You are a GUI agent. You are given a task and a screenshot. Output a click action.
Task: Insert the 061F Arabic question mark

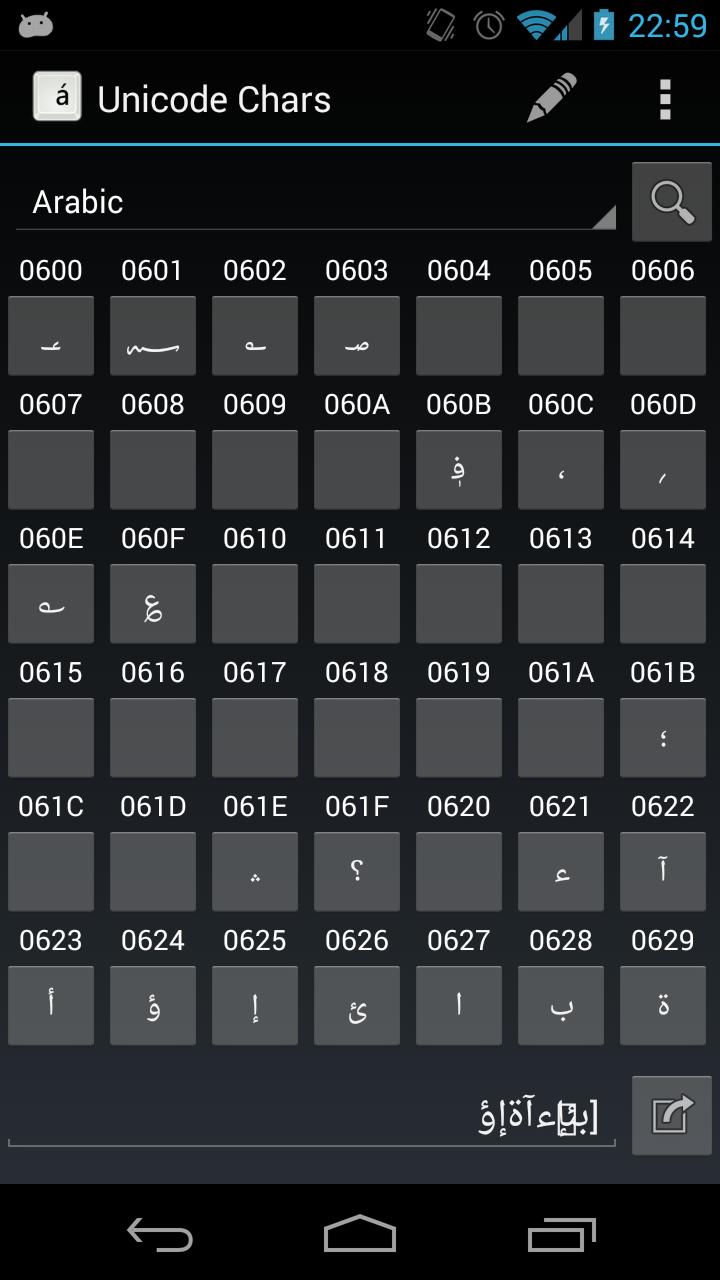pos(357,872)
